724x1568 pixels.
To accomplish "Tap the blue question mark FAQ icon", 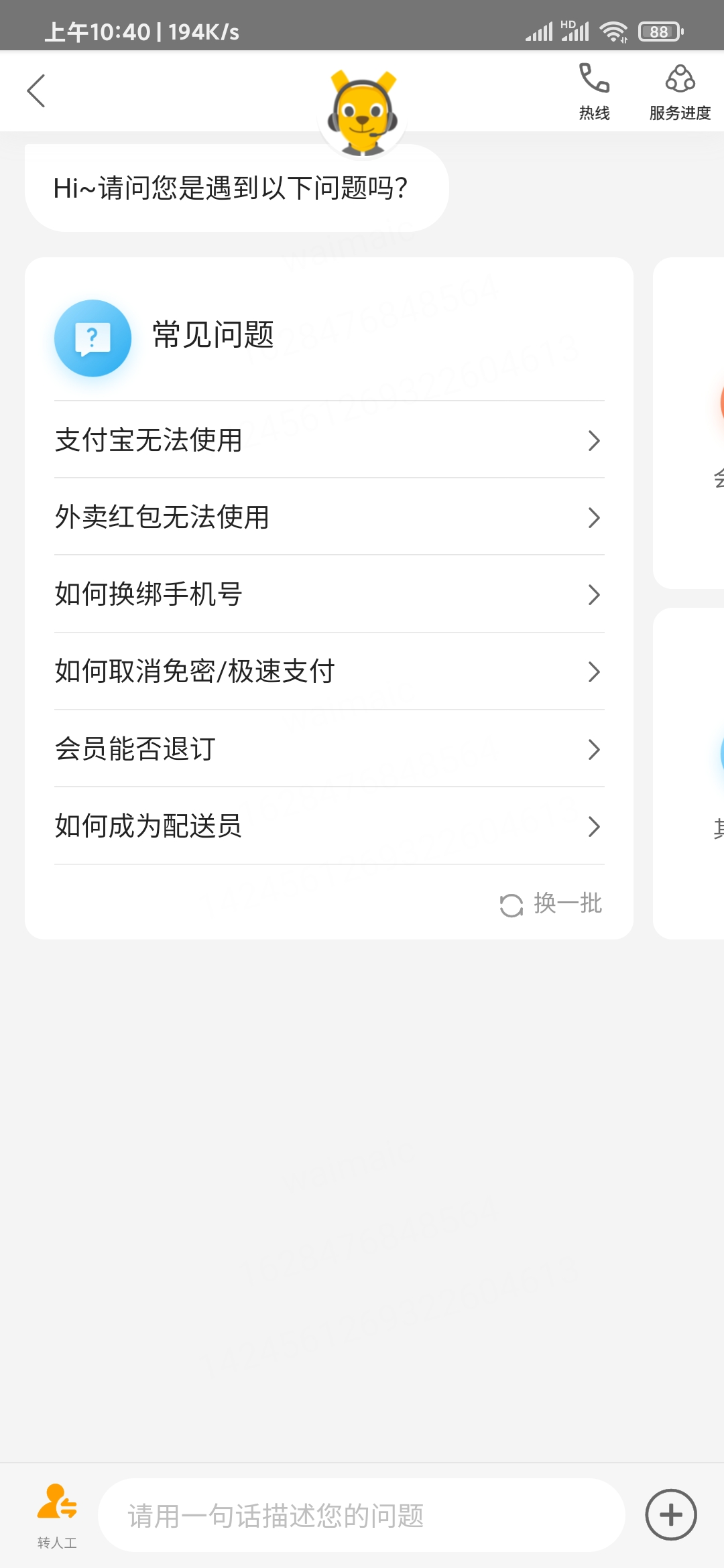I will pos(93,338).
